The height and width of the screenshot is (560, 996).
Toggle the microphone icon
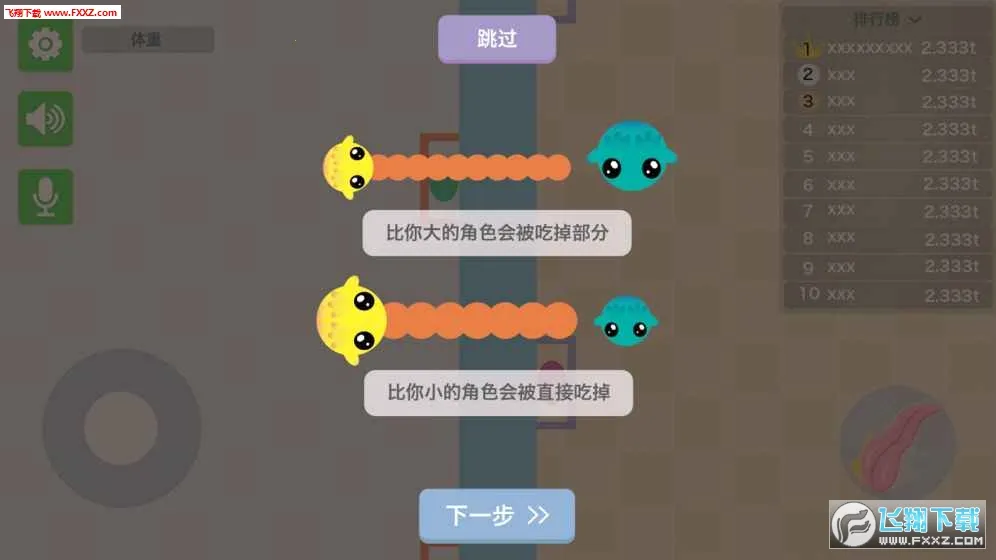(45, 197)
